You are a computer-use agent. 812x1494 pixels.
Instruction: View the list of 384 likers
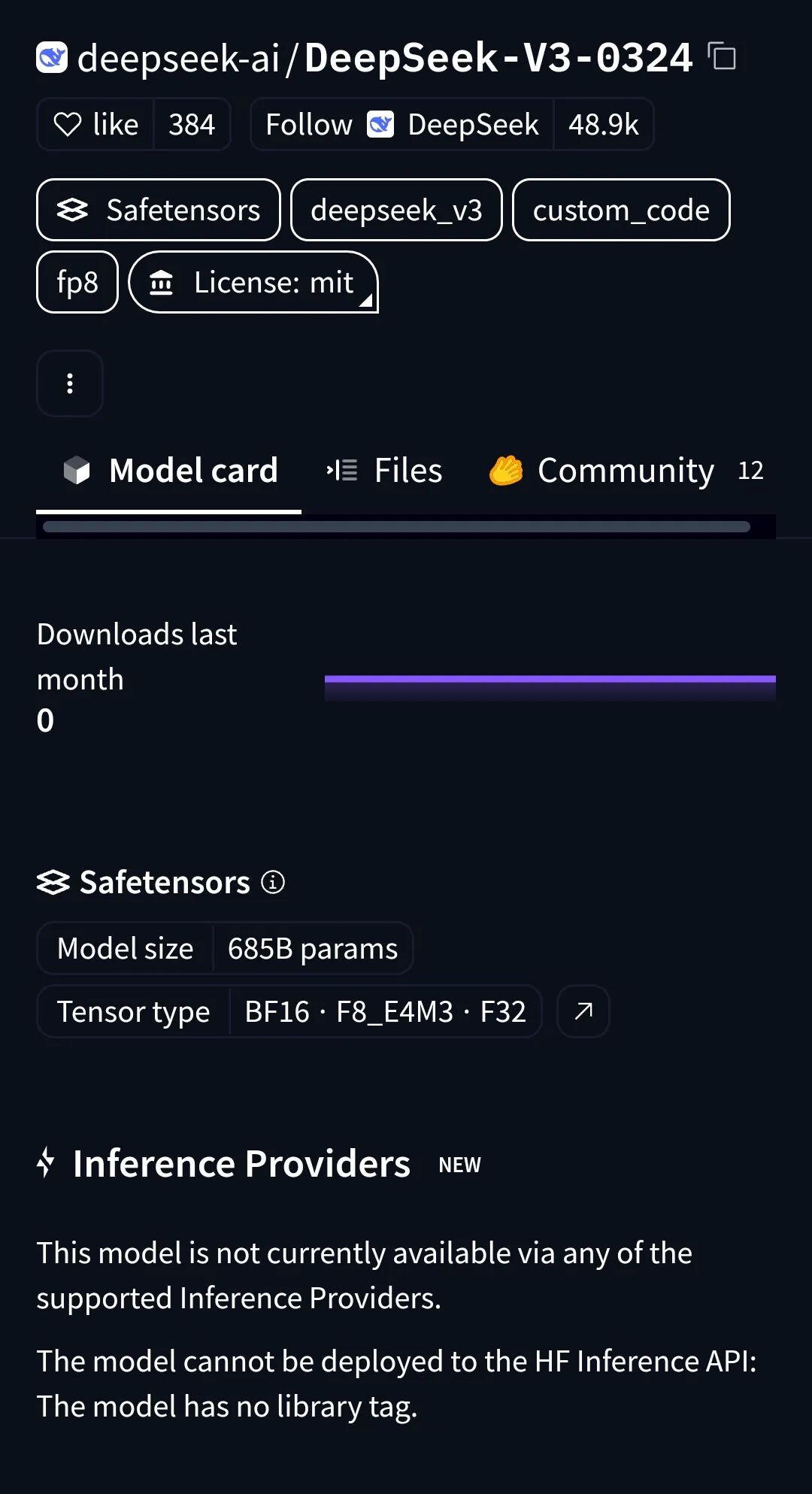pyautogui.click(x=192, y=125)
